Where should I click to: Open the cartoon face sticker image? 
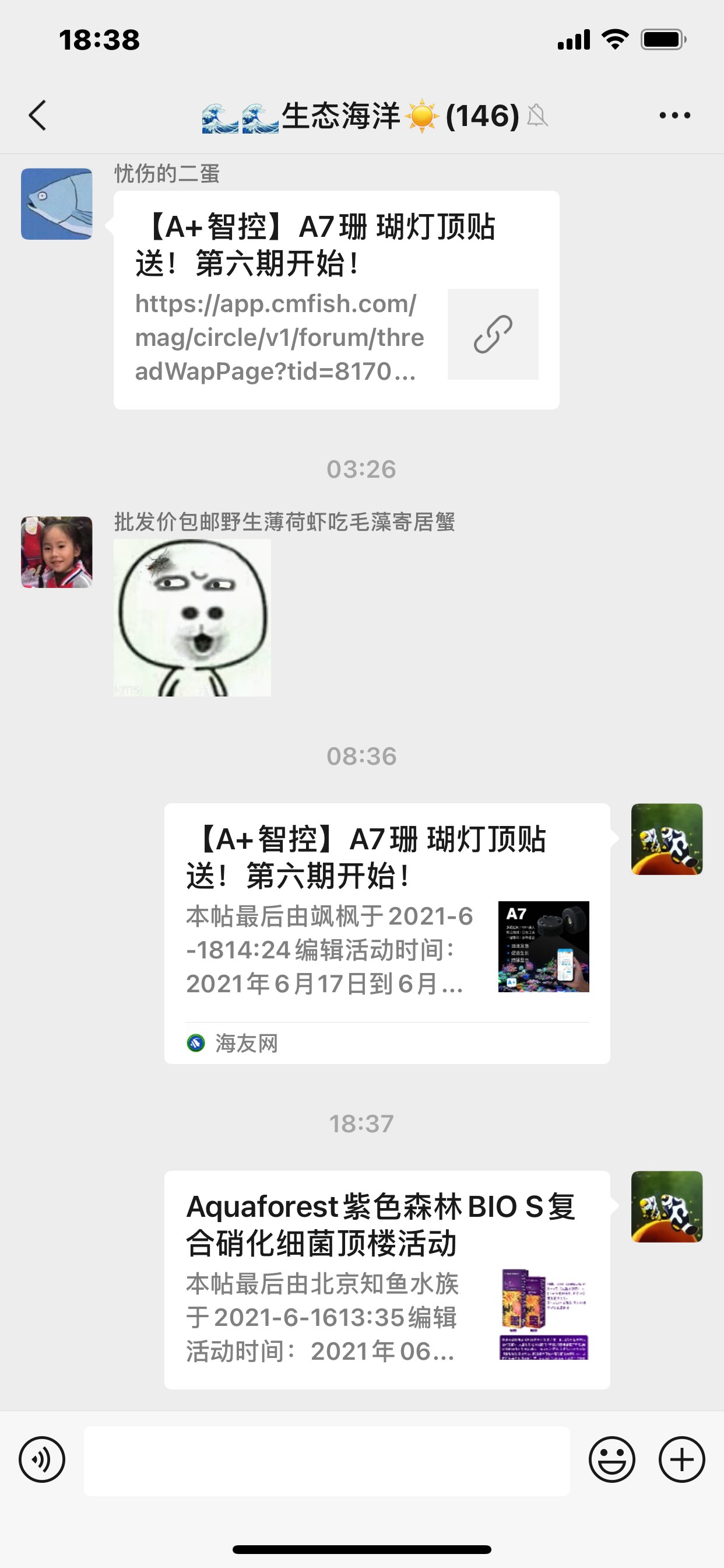pos(192,618)
